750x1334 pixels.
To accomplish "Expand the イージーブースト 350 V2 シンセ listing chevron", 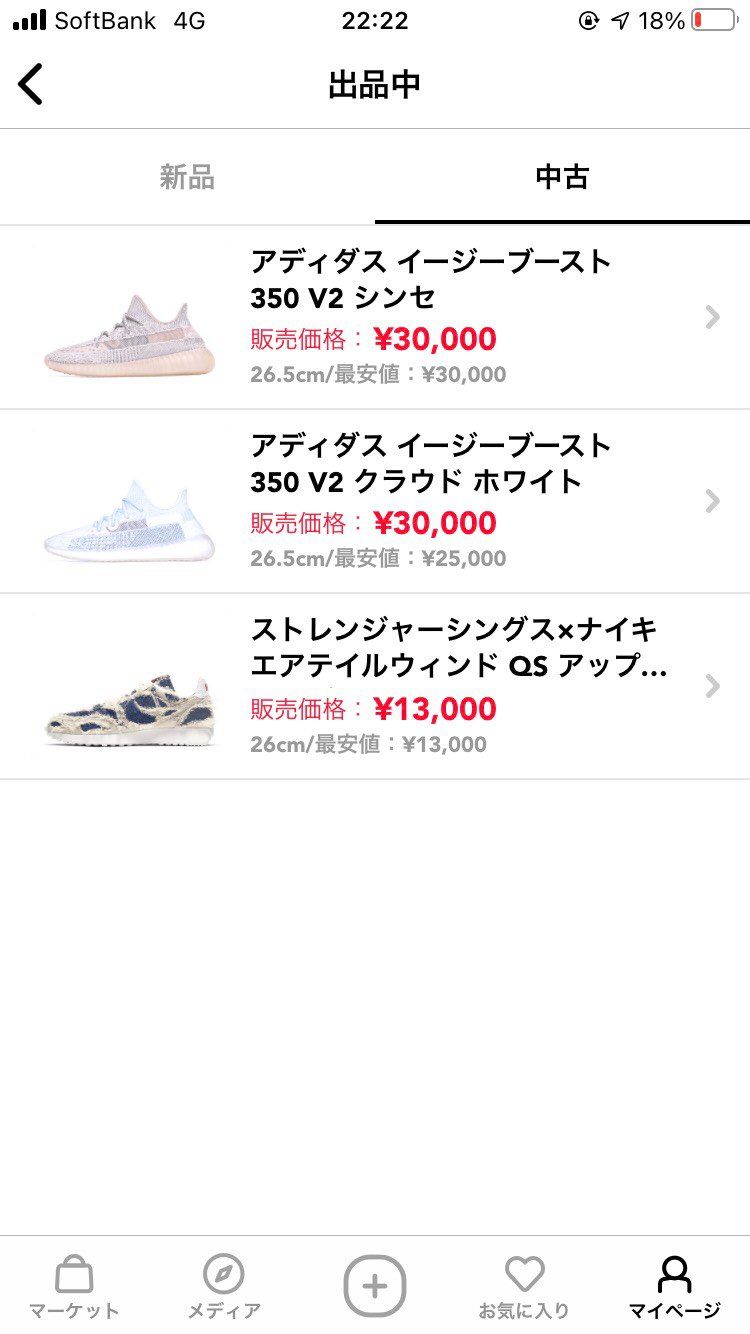I will click(x=712, y=317).
